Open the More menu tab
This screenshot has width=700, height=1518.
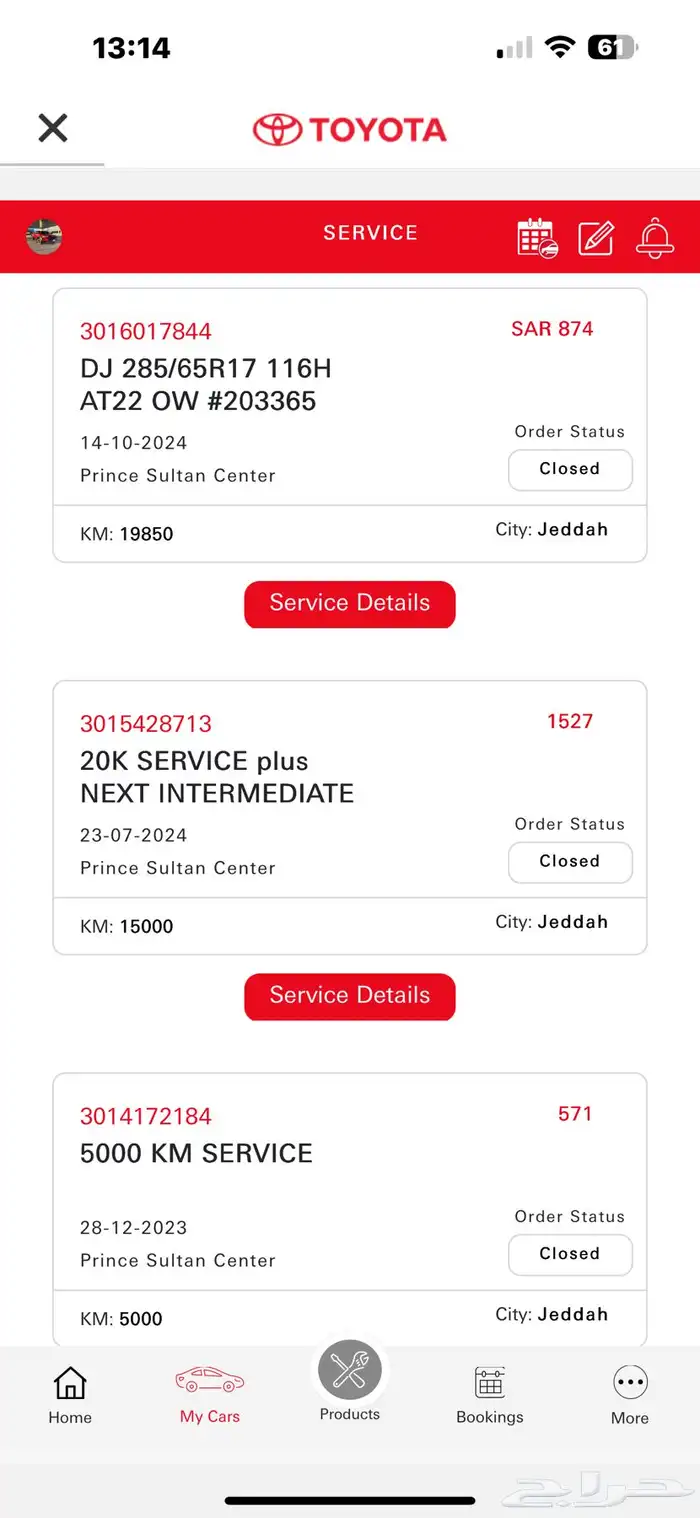coord(630,1394)
